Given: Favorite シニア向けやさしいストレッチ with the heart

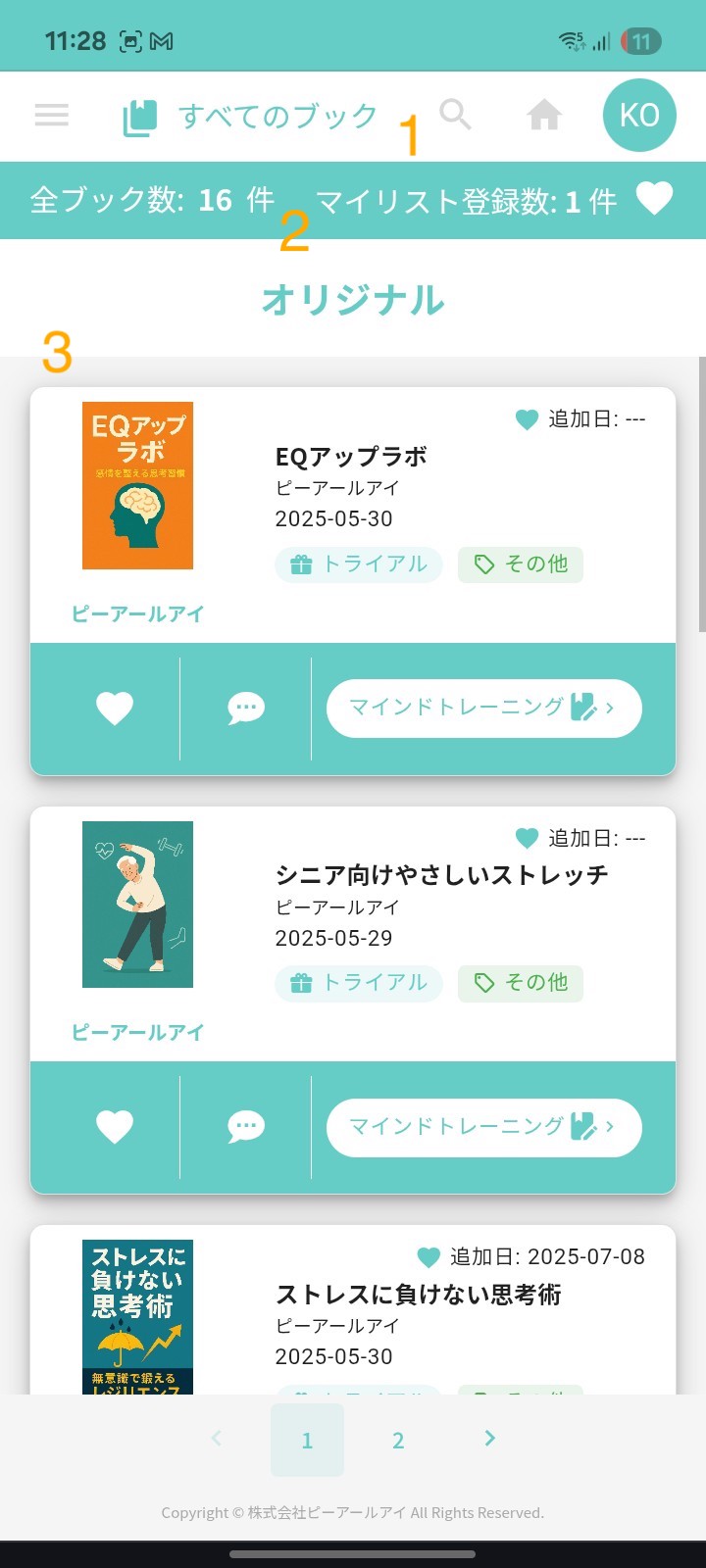Looking at the screenshot, I should point(115,1126).
